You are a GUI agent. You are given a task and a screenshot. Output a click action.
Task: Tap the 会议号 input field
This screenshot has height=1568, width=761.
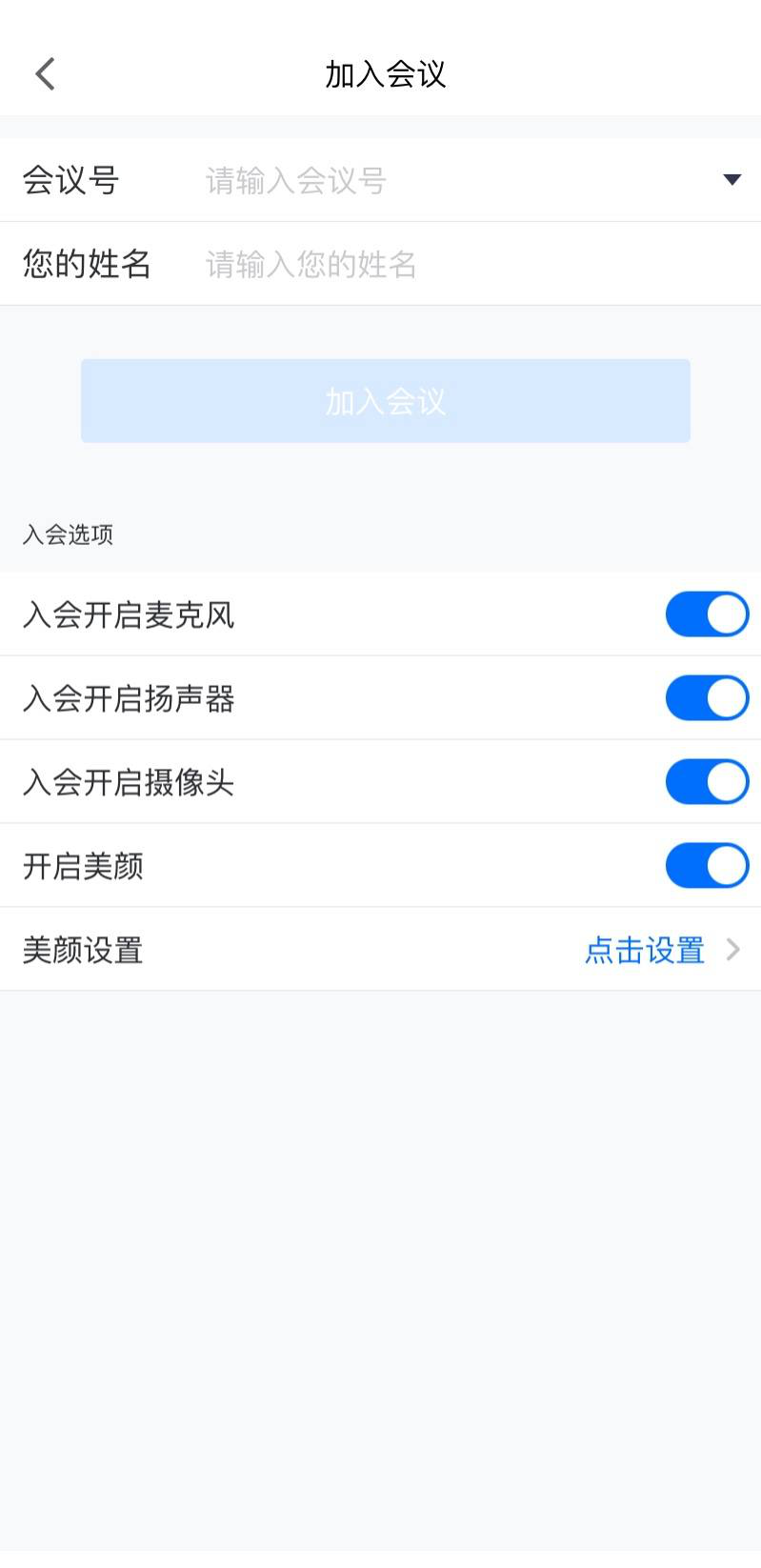point(448,180)
